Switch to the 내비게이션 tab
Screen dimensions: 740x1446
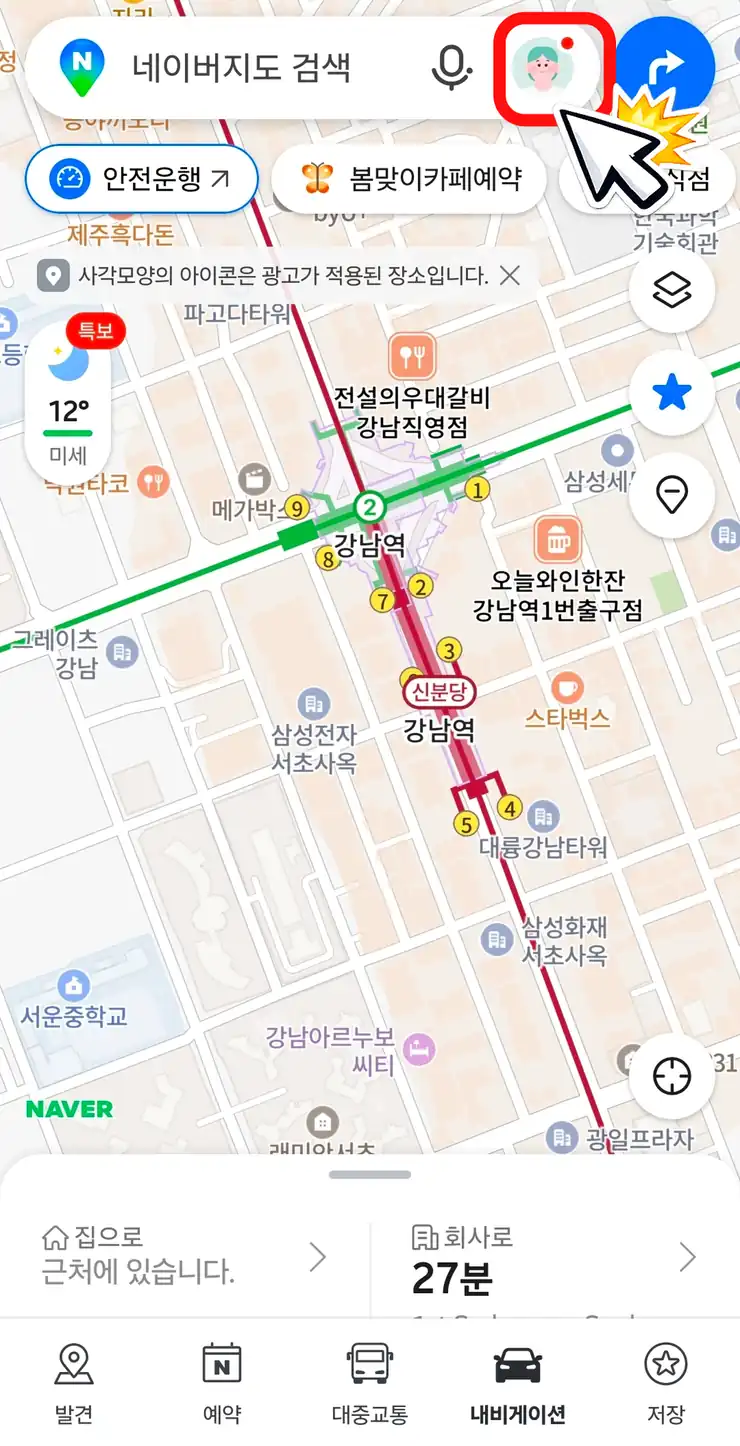click(x=518, y=1384)
